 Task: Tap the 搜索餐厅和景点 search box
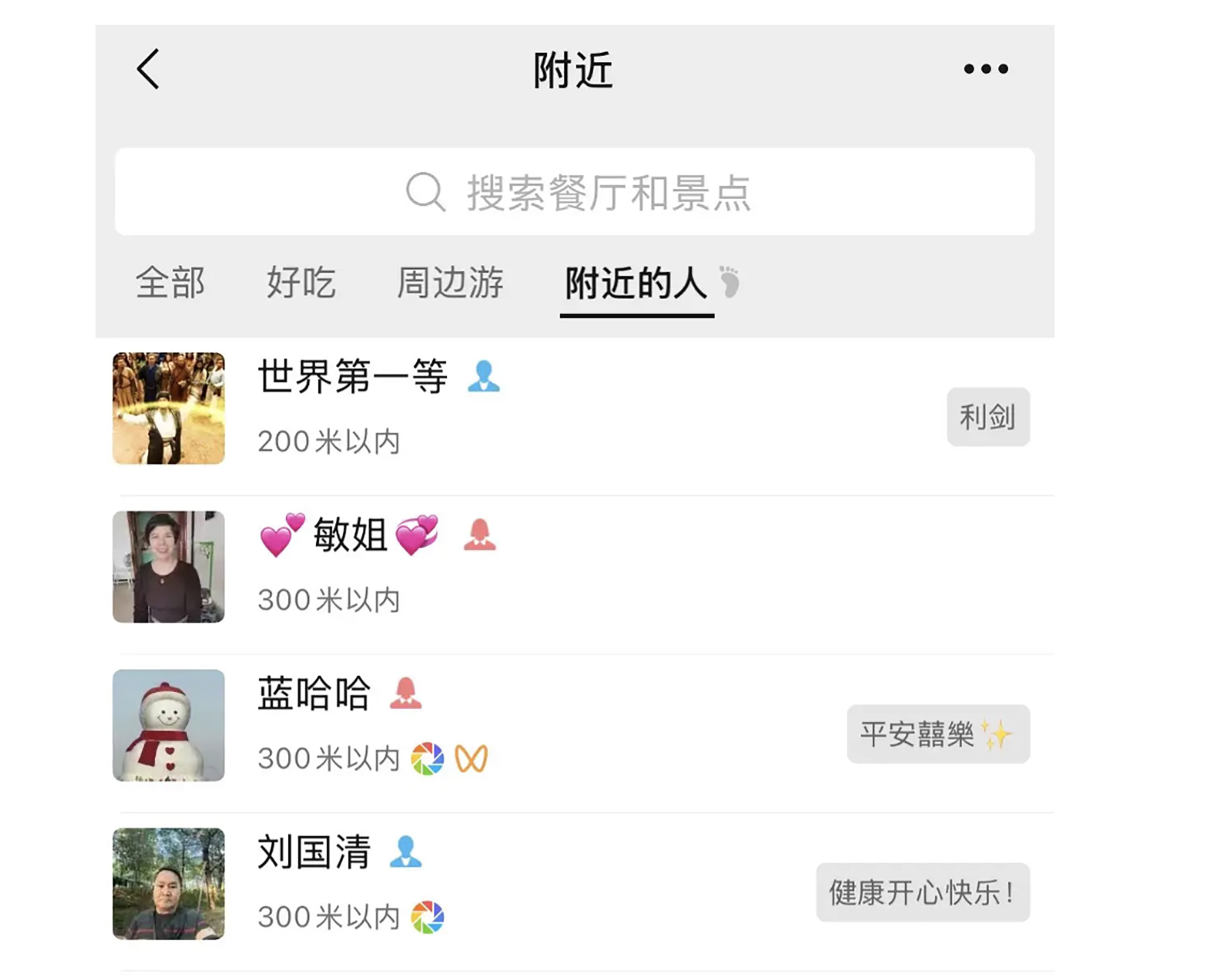click(x=575, y=192)
